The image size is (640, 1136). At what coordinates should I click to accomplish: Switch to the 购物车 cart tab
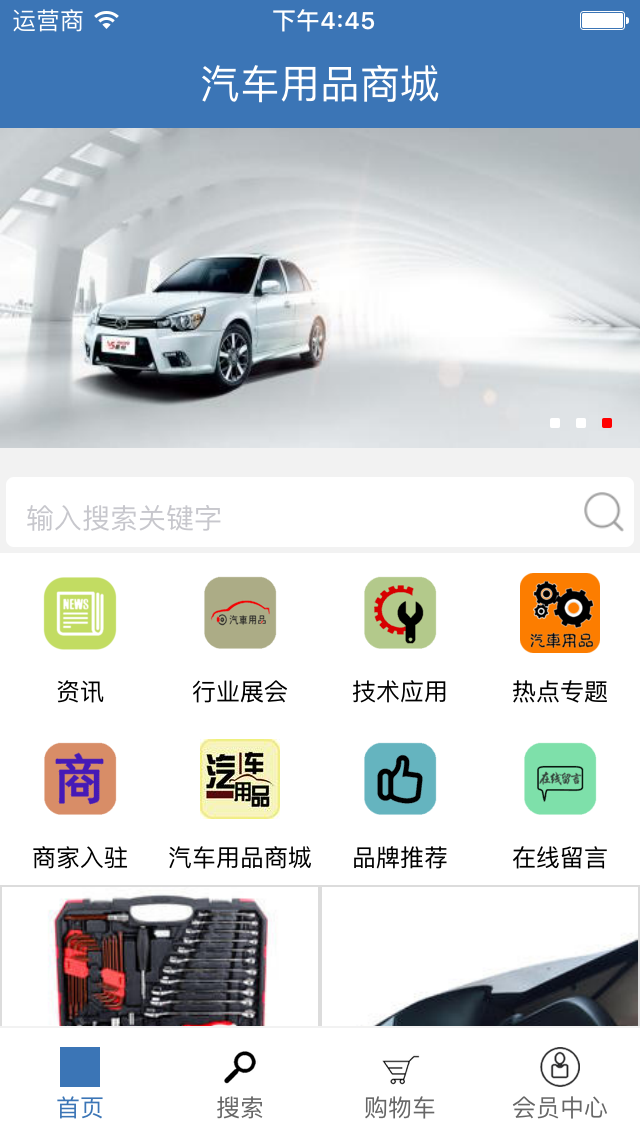pos(400,1082)
